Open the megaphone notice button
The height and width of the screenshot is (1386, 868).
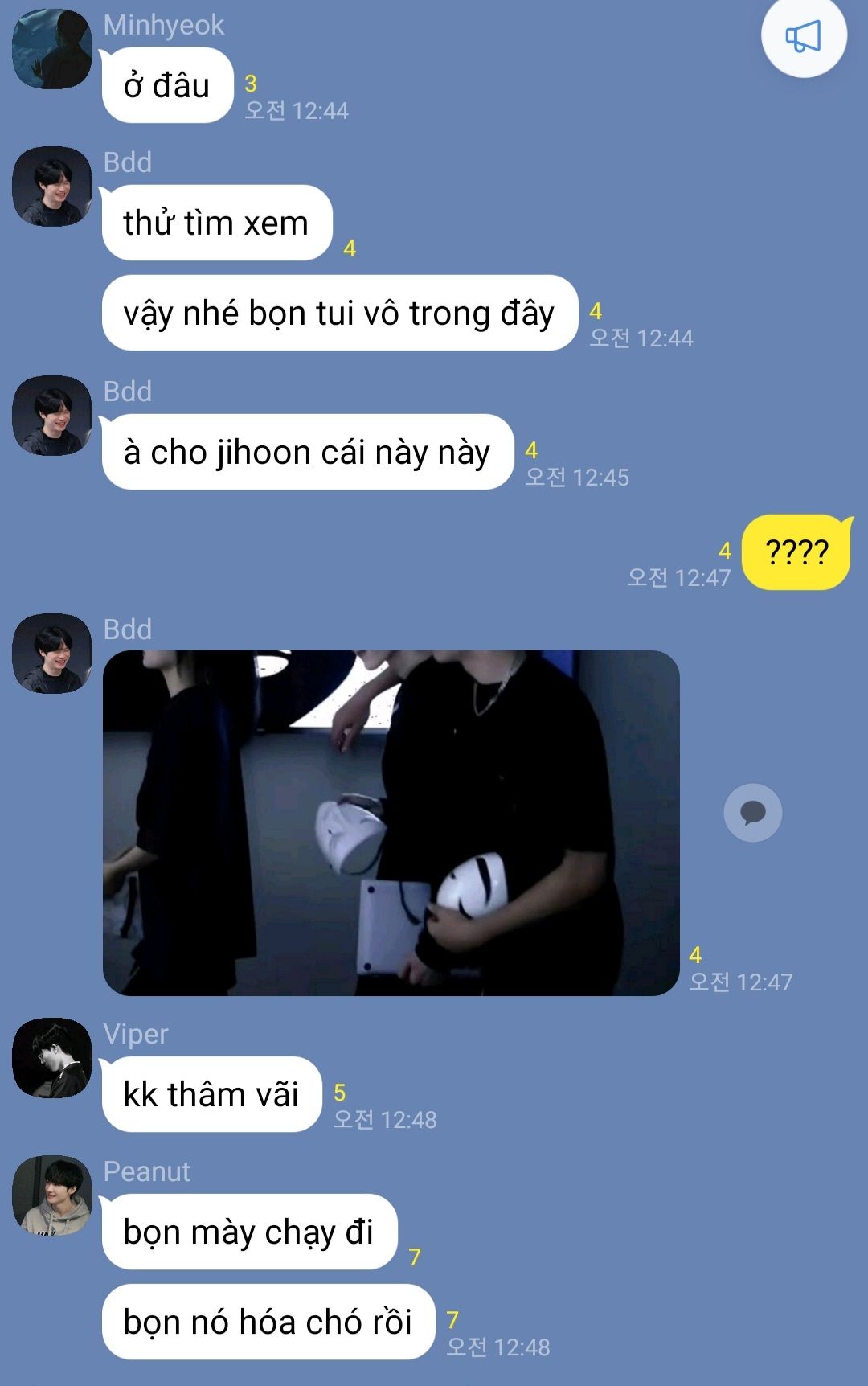point(803,36)
